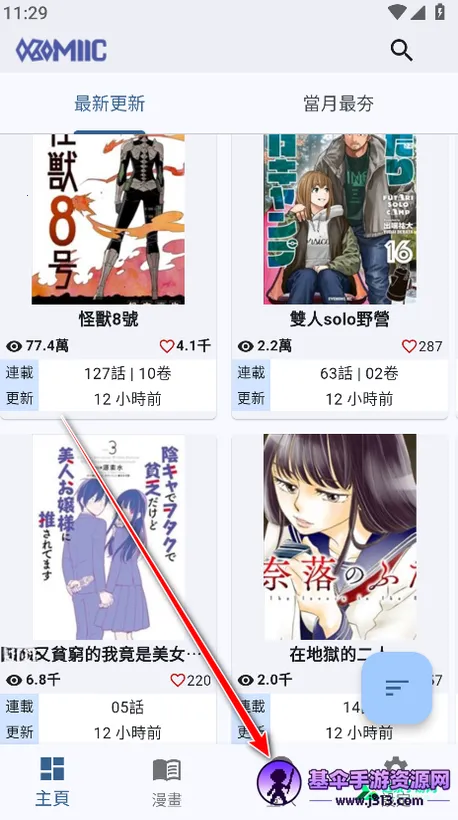Tap the floating sort button
458x820 pixels.
click(x=397, y=688)
